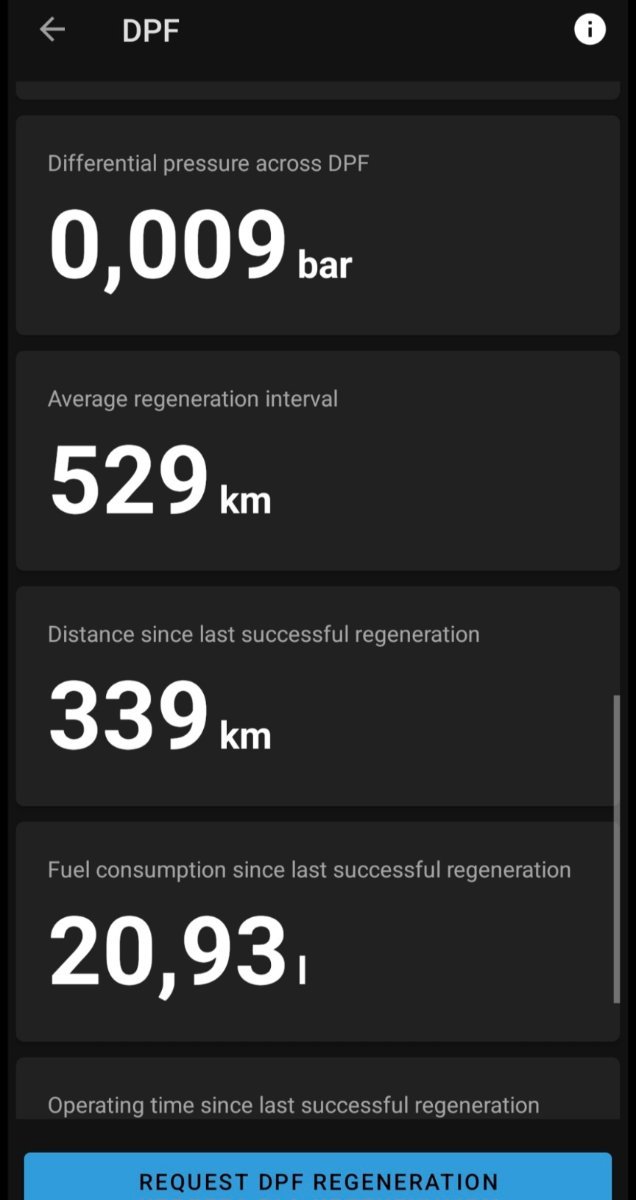Request DPF regeneration
The width and height of the screenshot is (636, 1200).
tap(318, 1180)
